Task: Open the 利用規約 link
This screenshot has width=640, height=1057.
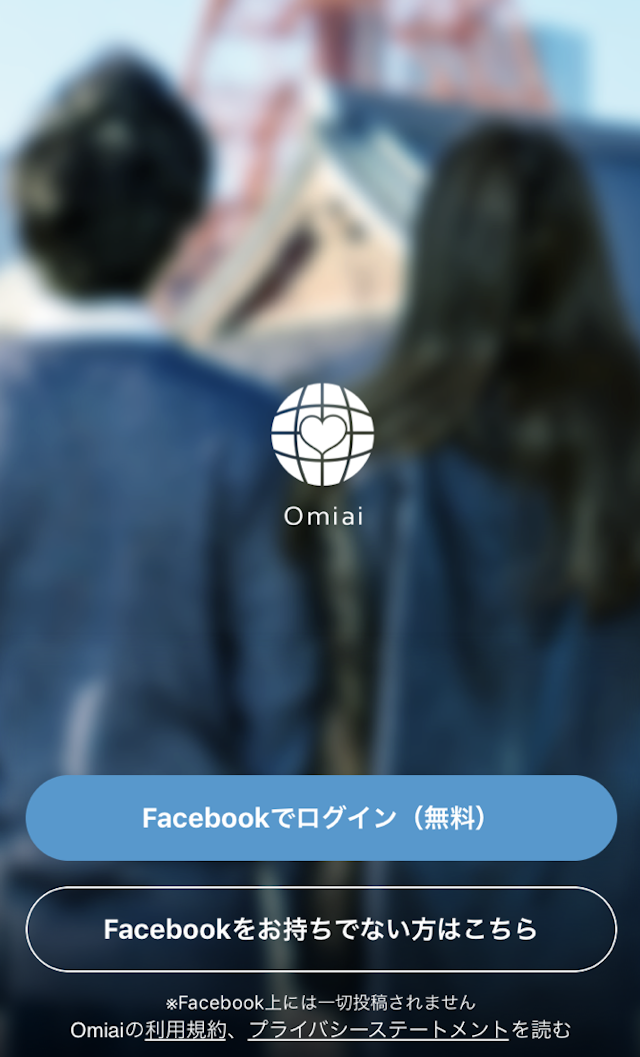Action: [x=185, y=1030]
